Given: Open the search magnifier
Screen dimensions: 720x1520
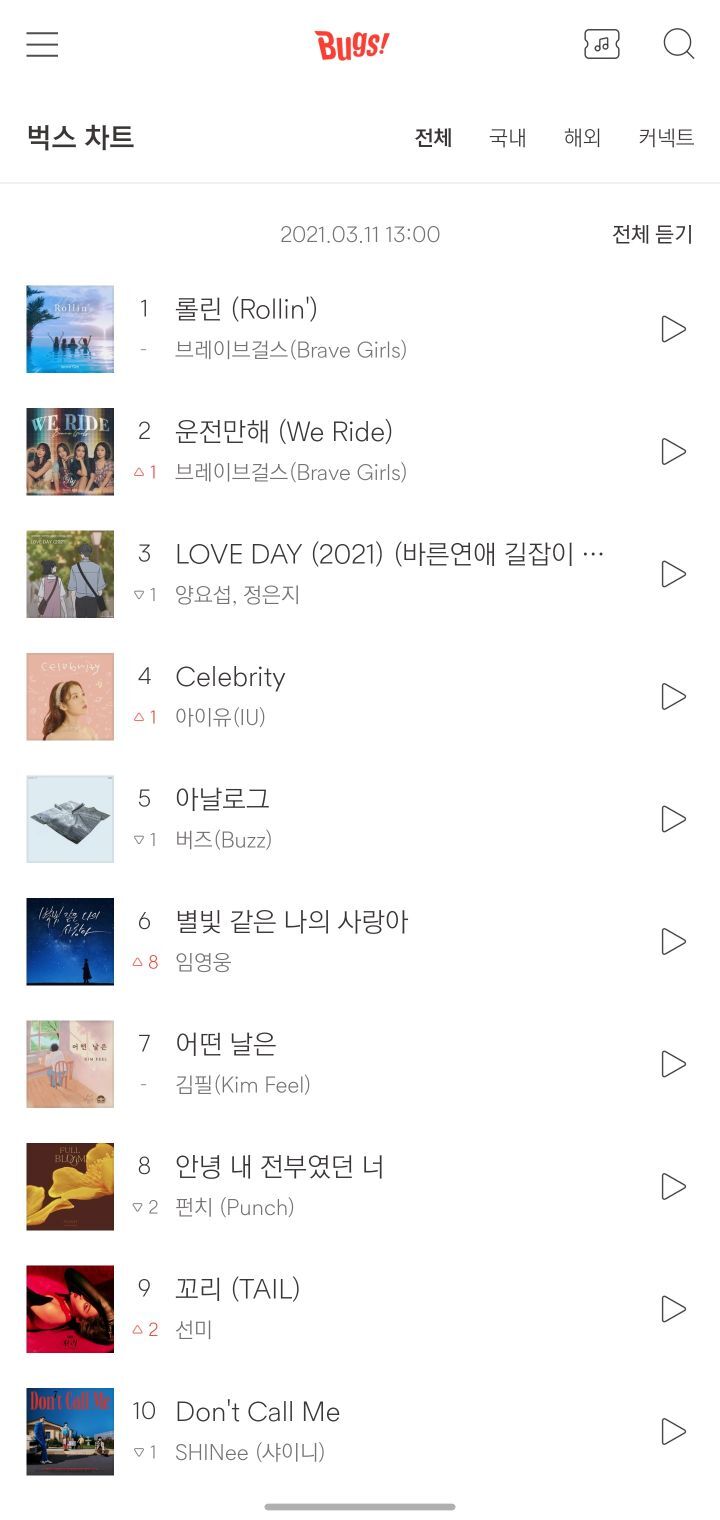Looking at the screenshot, I should point(678,44).
